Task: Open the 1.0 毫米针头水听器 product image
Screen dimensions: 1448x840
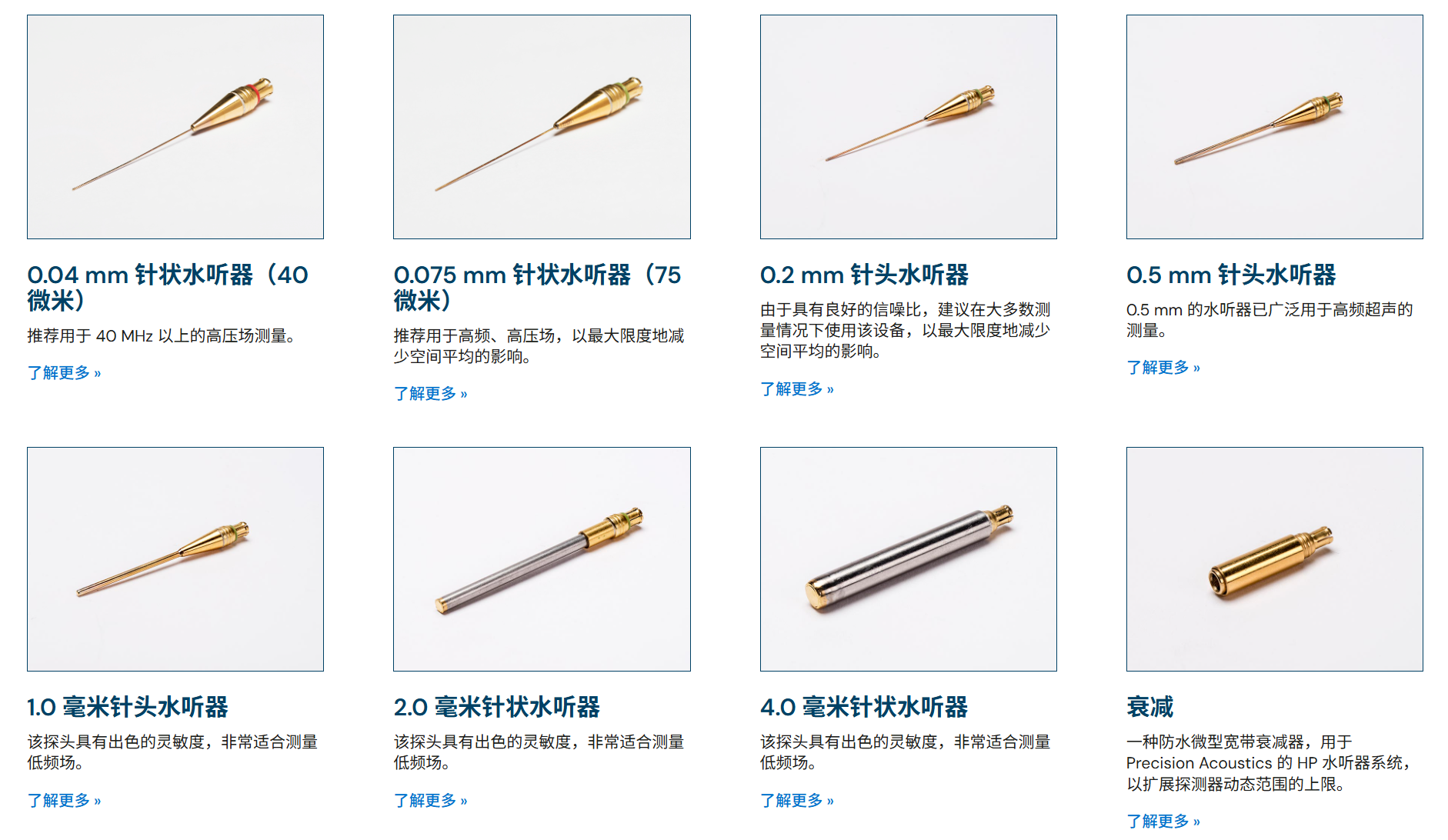Action: 175,559
